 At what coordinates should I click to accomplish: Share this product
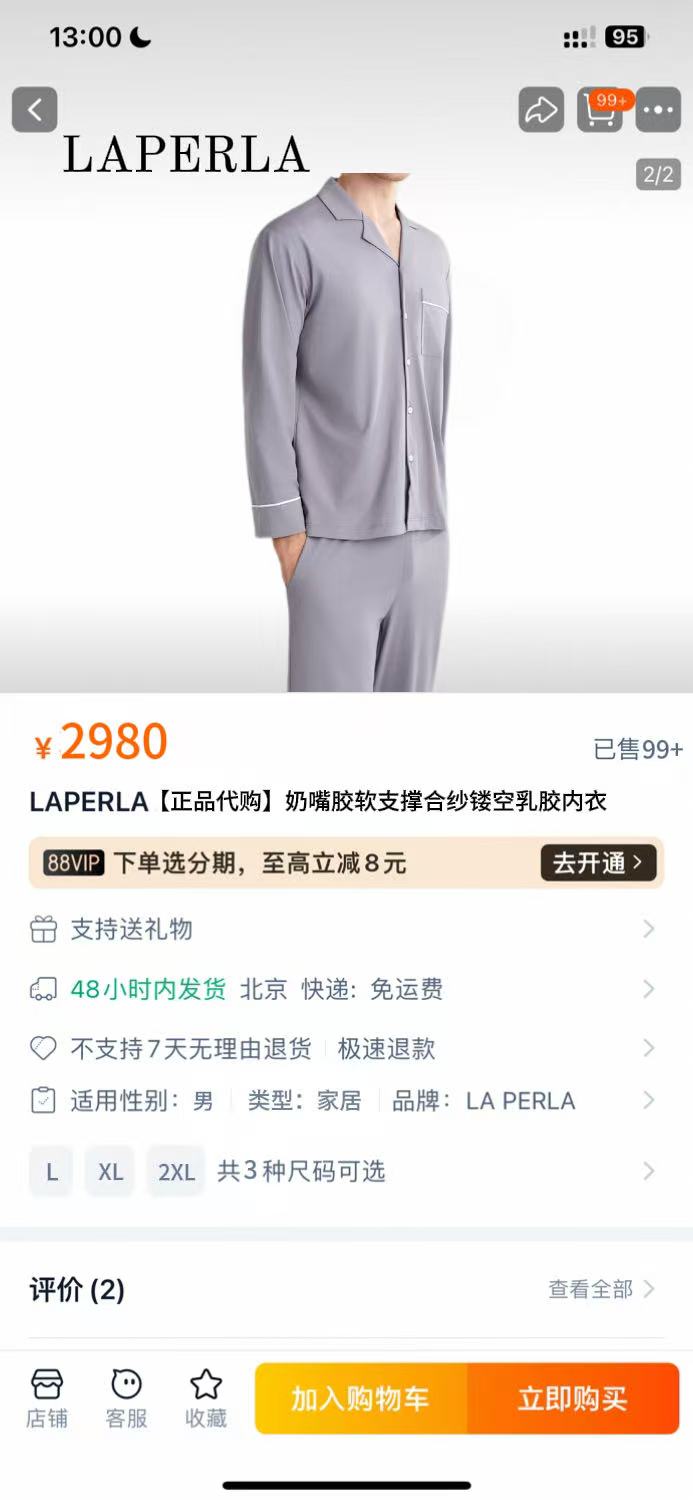point(541,110)
